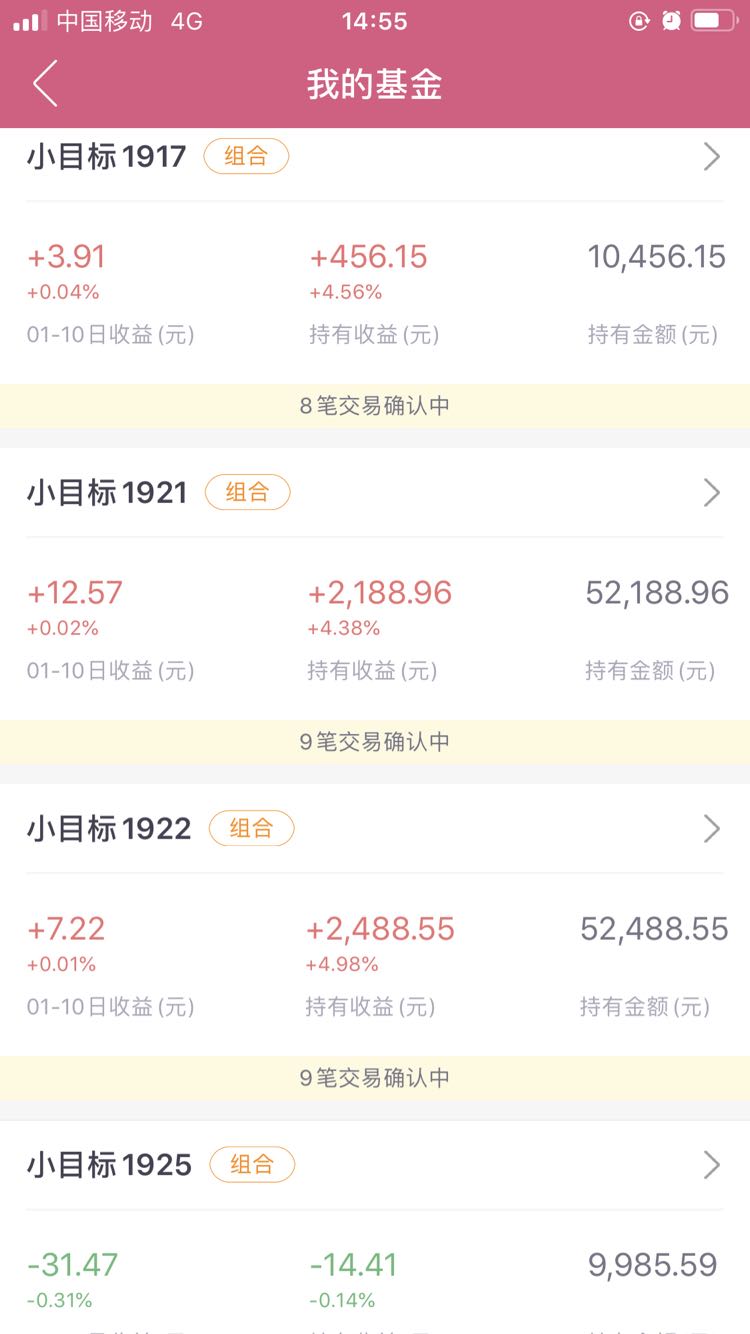Open the 小目标 1925 fund details
Screen dimensions: 750x1334
tap(375, 1164)
